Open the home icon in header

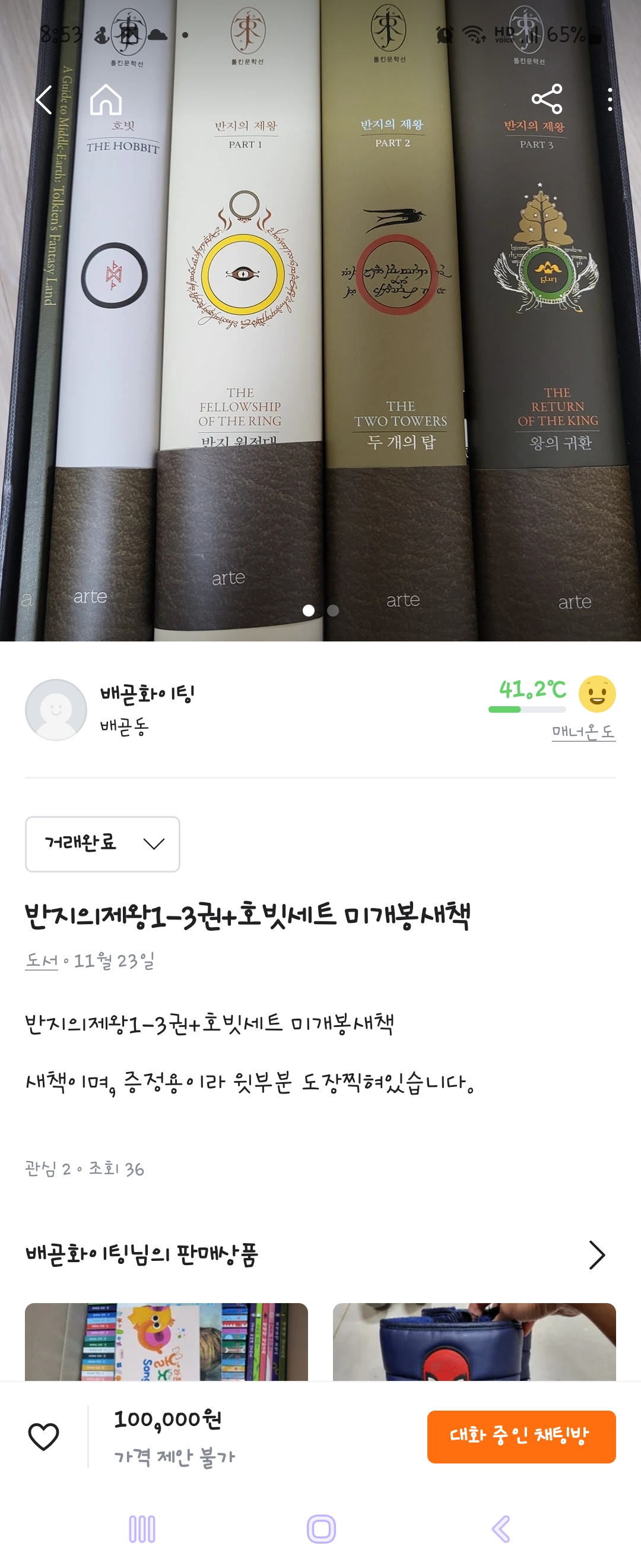point(106,100)
